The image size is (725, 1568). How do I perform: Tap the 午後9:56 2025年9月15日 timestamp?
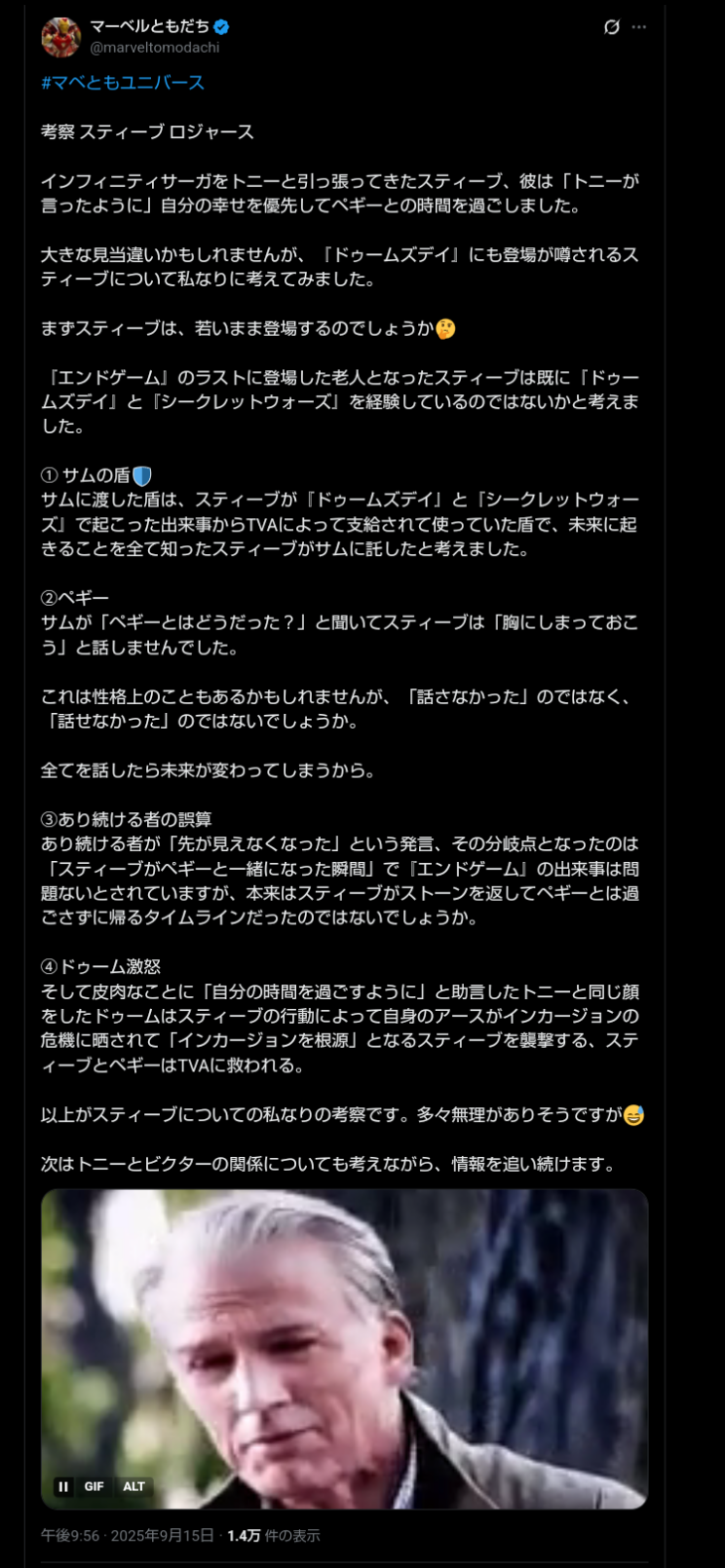[x=128, y=1536]
